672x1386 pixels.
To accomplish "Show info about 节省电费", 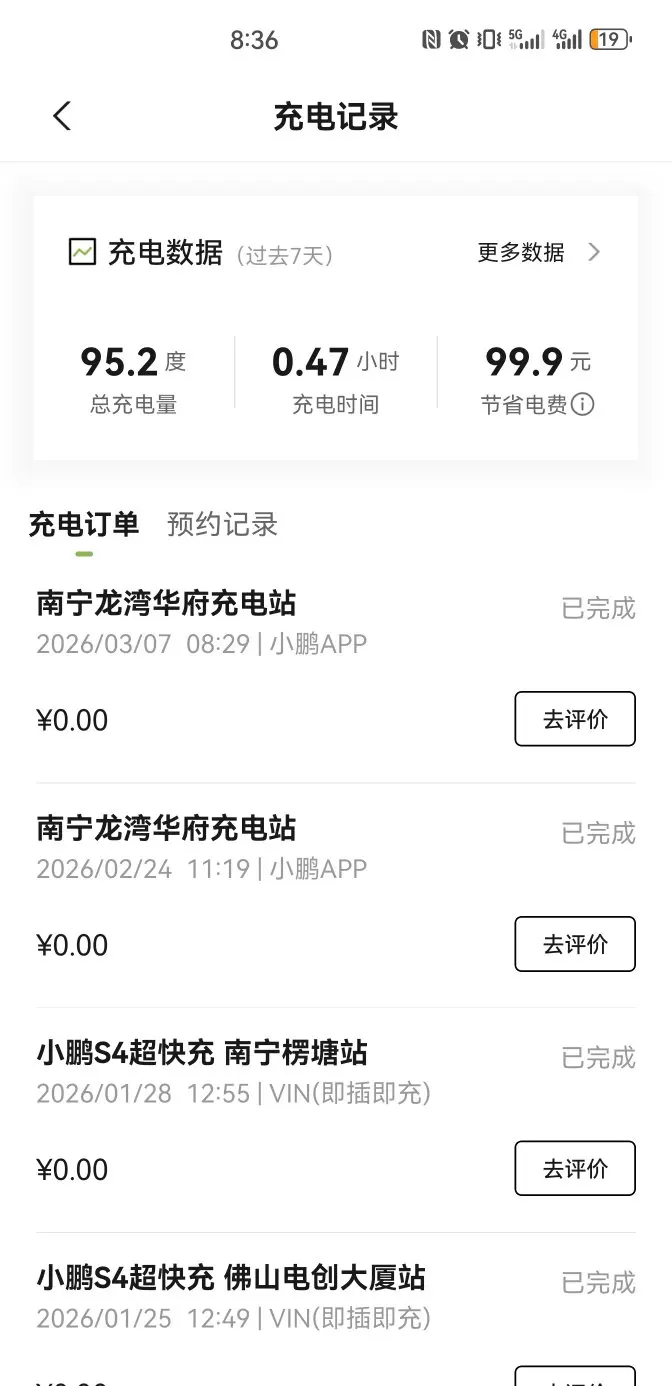I will click(582, 405).
